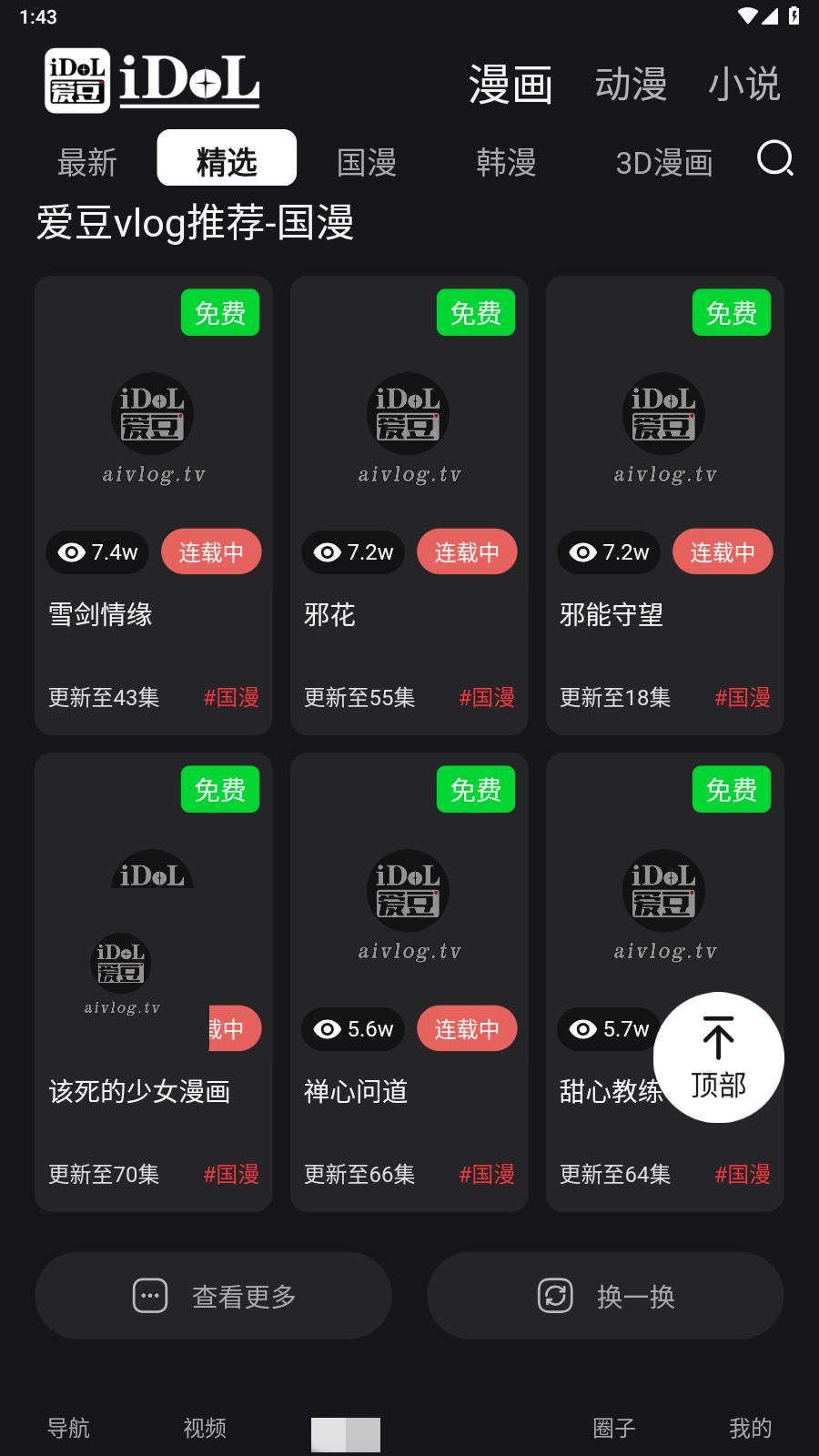Viewport: 819px width, 1456px height.
Task: Select the 最新 tab
Action: tap(87, 163)
